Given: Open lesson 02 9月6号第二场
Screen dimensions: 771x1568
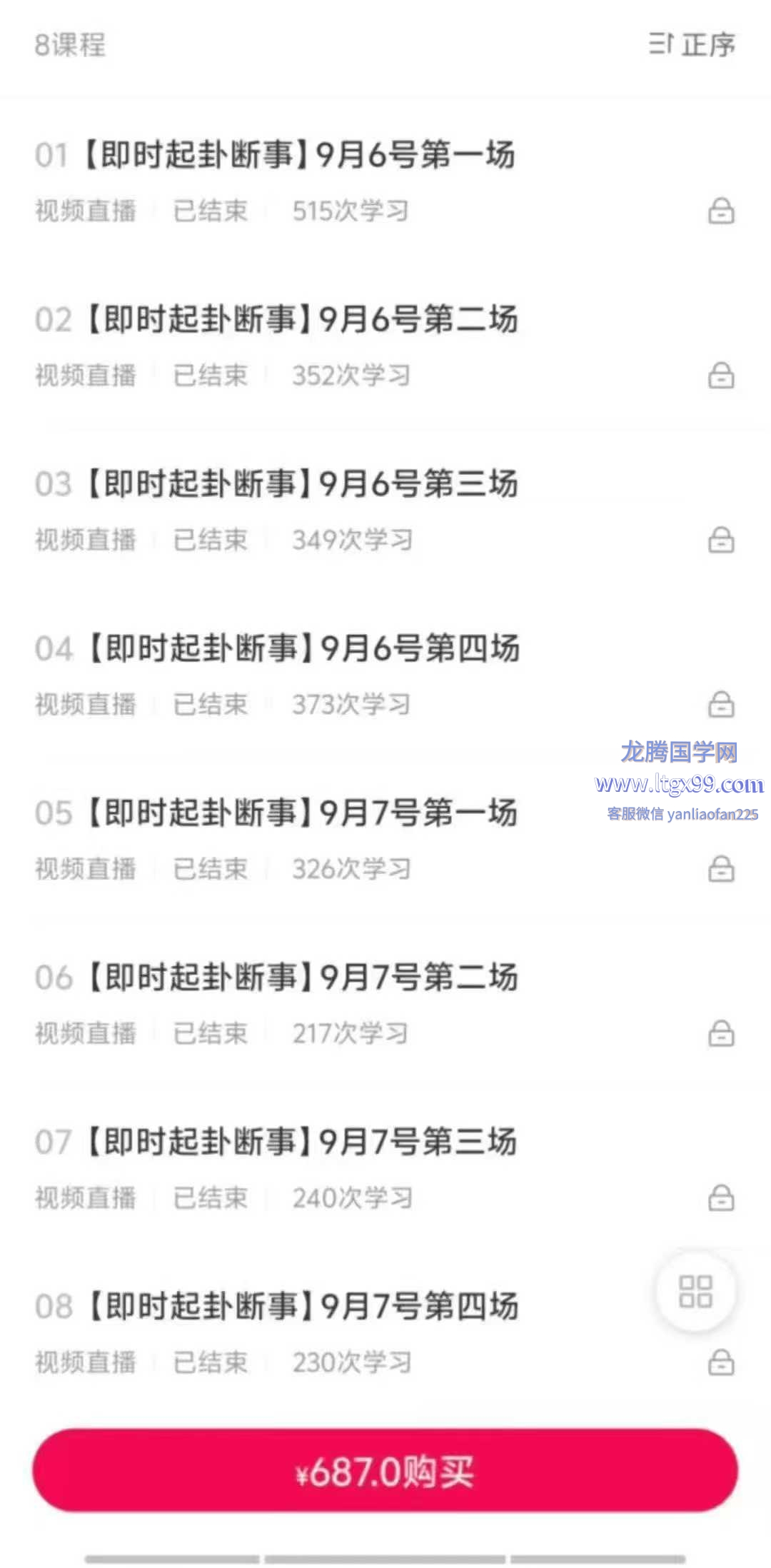Looking at the screenshot, I should point(303,320).
